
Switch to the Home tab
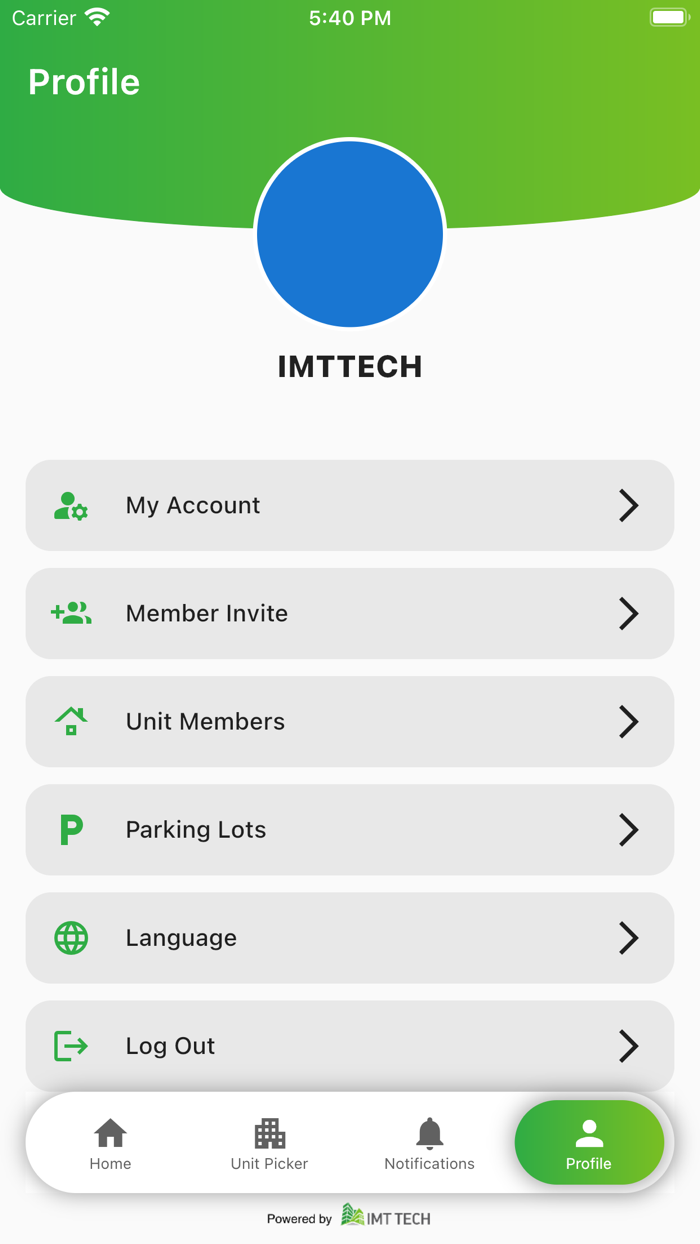pos(110,1144)
